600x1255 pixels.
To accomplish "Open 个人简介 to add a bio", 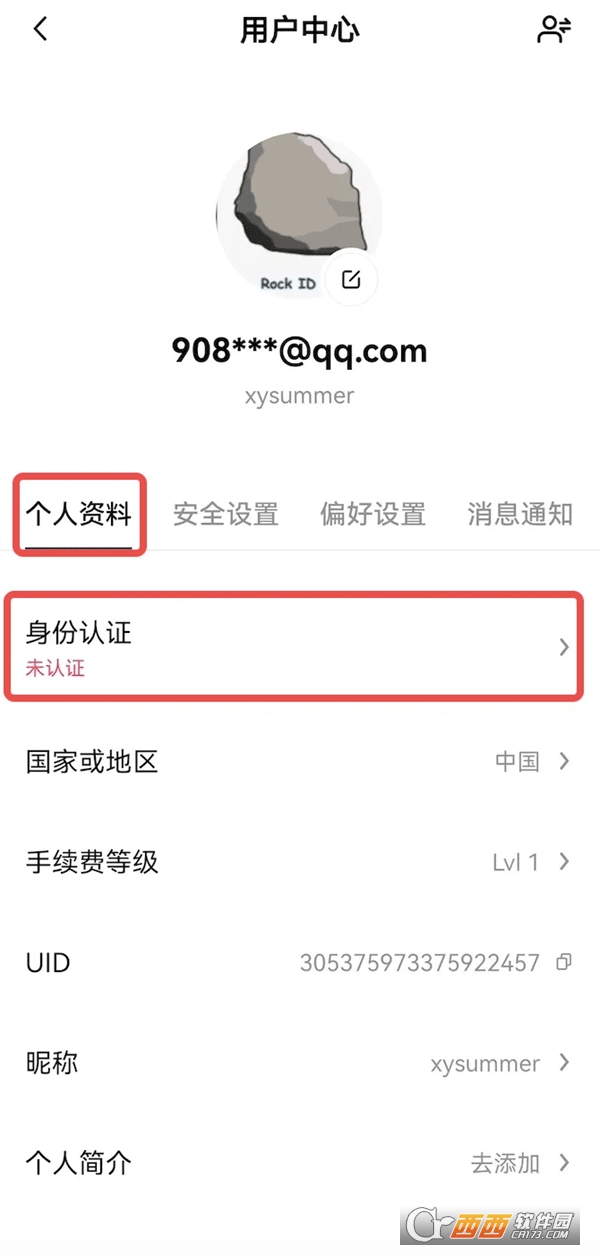I will point(295,1163).
